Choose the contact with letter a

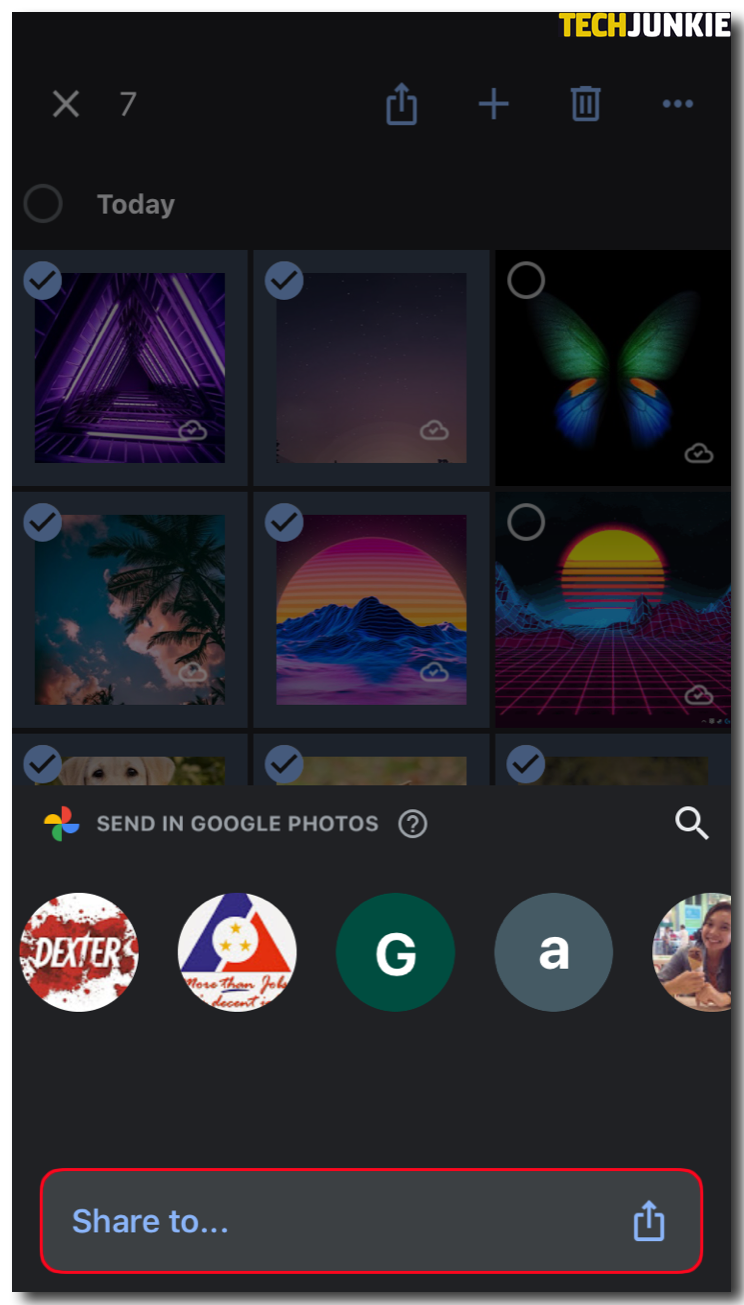click(553, 952)
